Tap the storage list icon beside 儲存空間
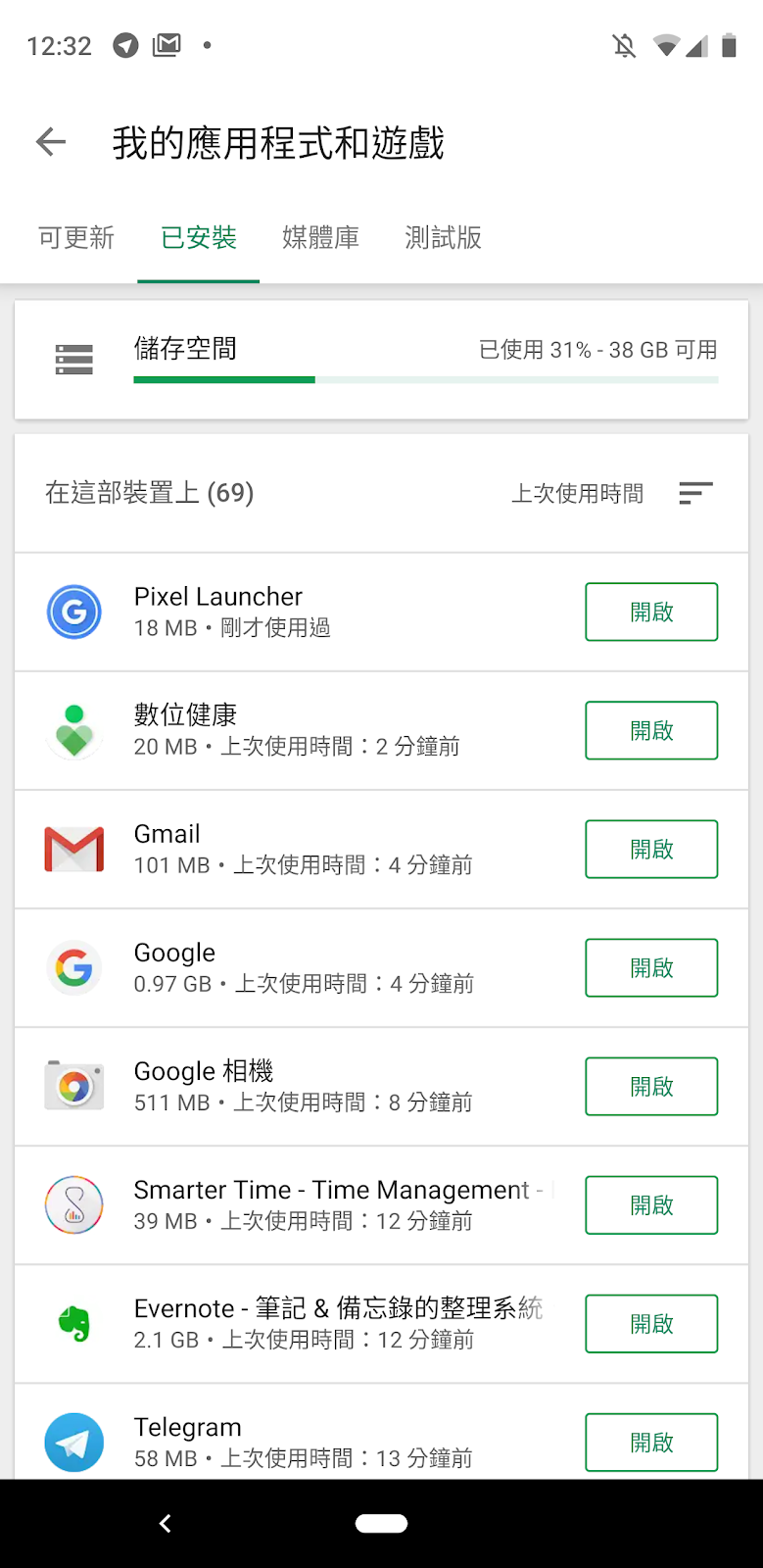763x1568 pixels. pyautogui.click(x=73, y=360)
